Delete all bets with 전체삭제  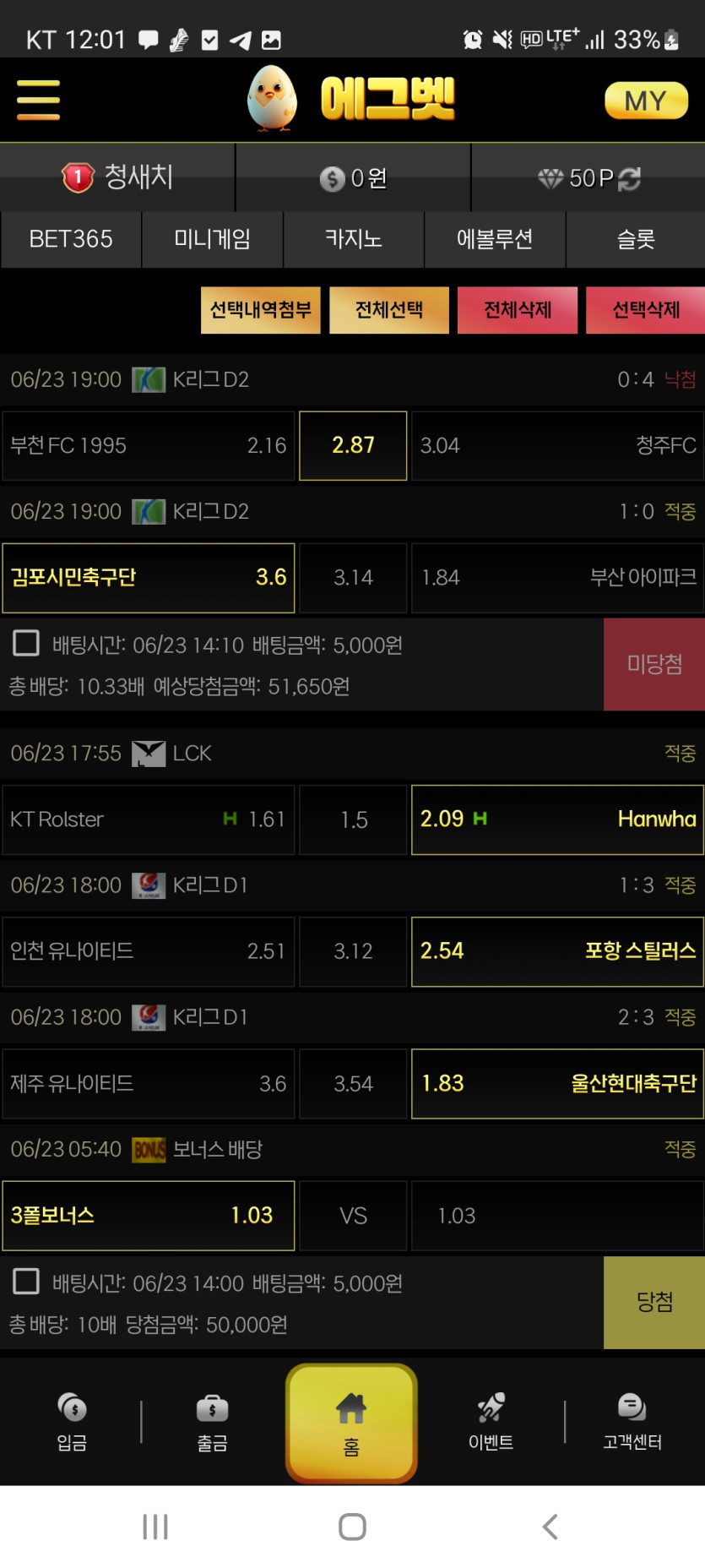517,310
